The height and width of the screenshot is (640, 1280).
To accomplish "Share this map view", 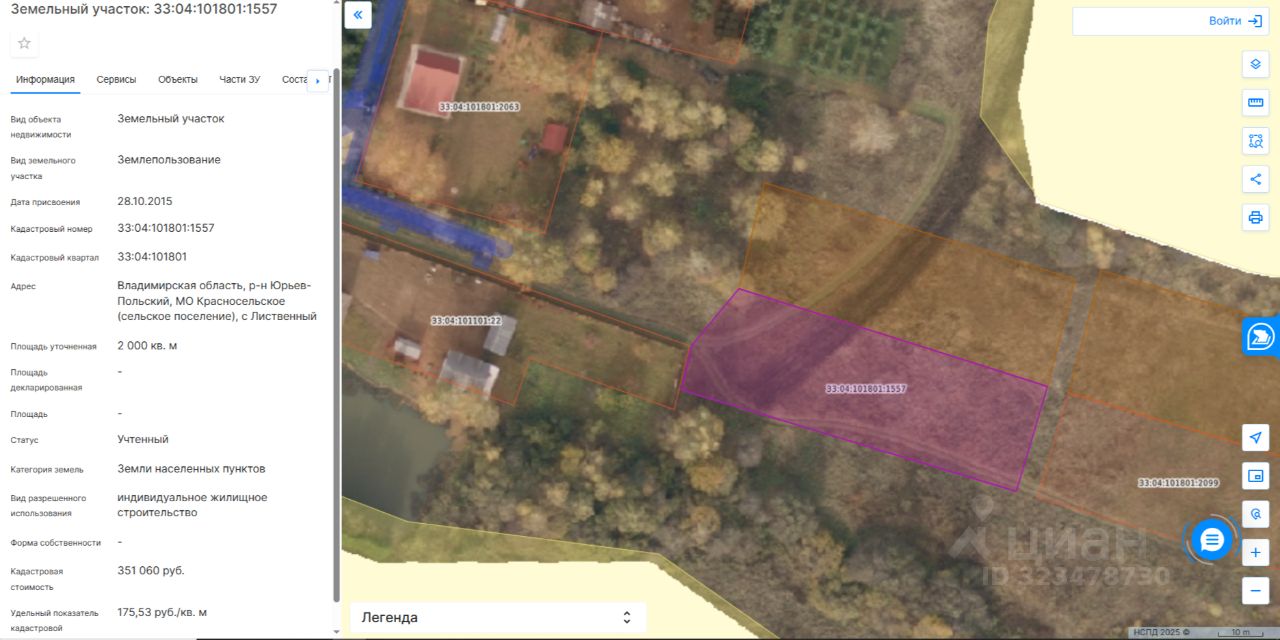I will point(1255,179).
